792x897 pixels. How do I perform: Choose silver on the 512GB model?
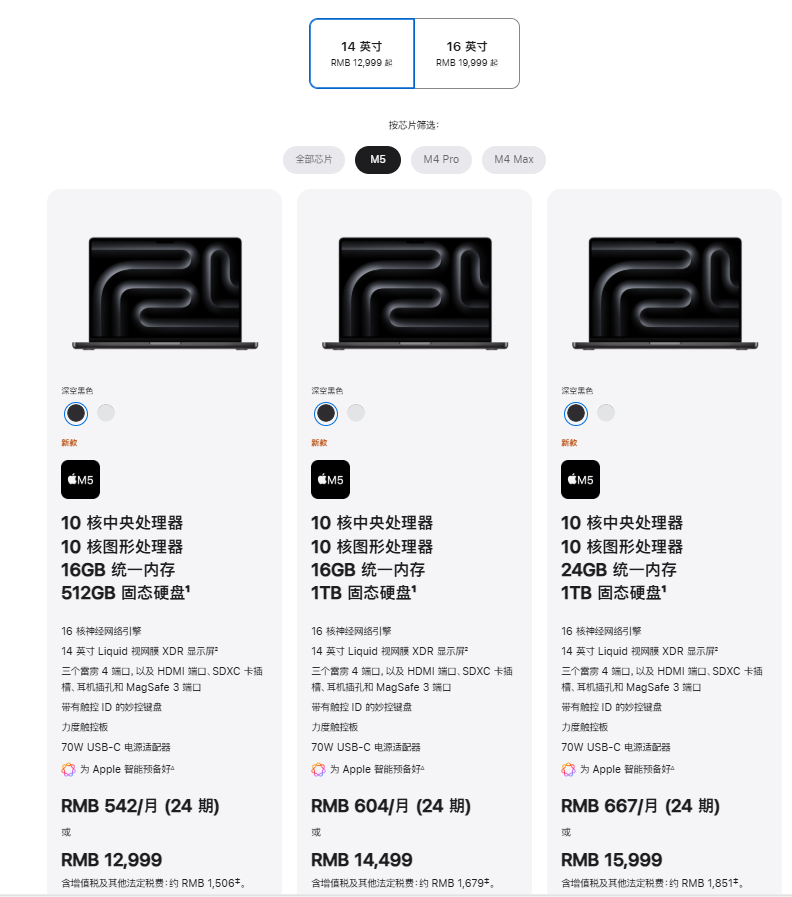(x=106, y=412)
